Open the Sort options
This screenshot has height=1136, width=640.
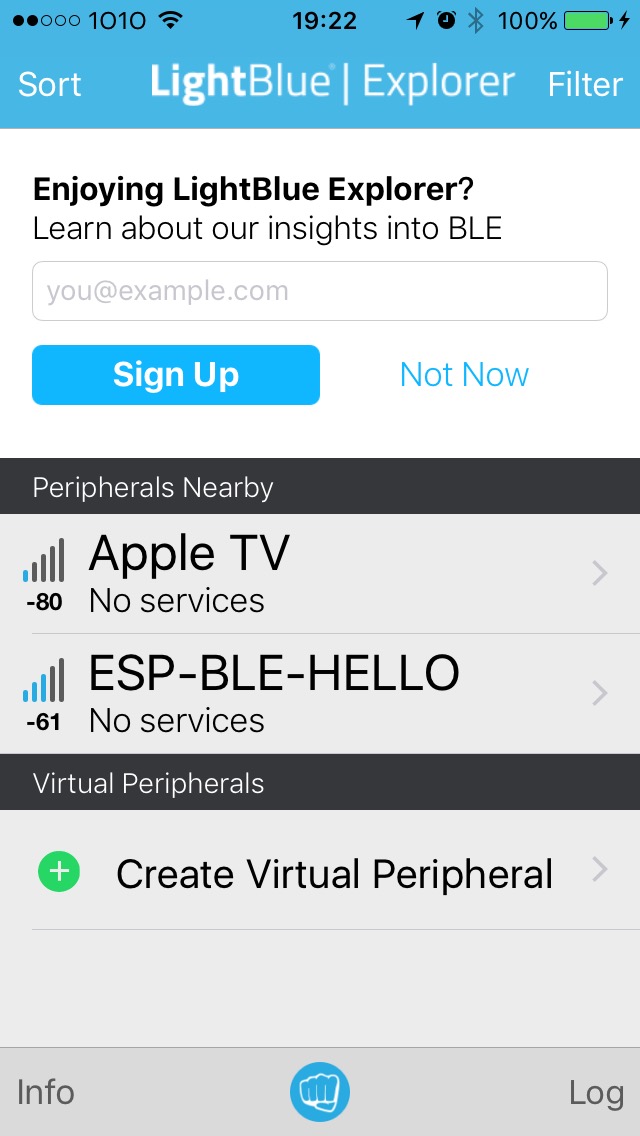pos(50,84)
